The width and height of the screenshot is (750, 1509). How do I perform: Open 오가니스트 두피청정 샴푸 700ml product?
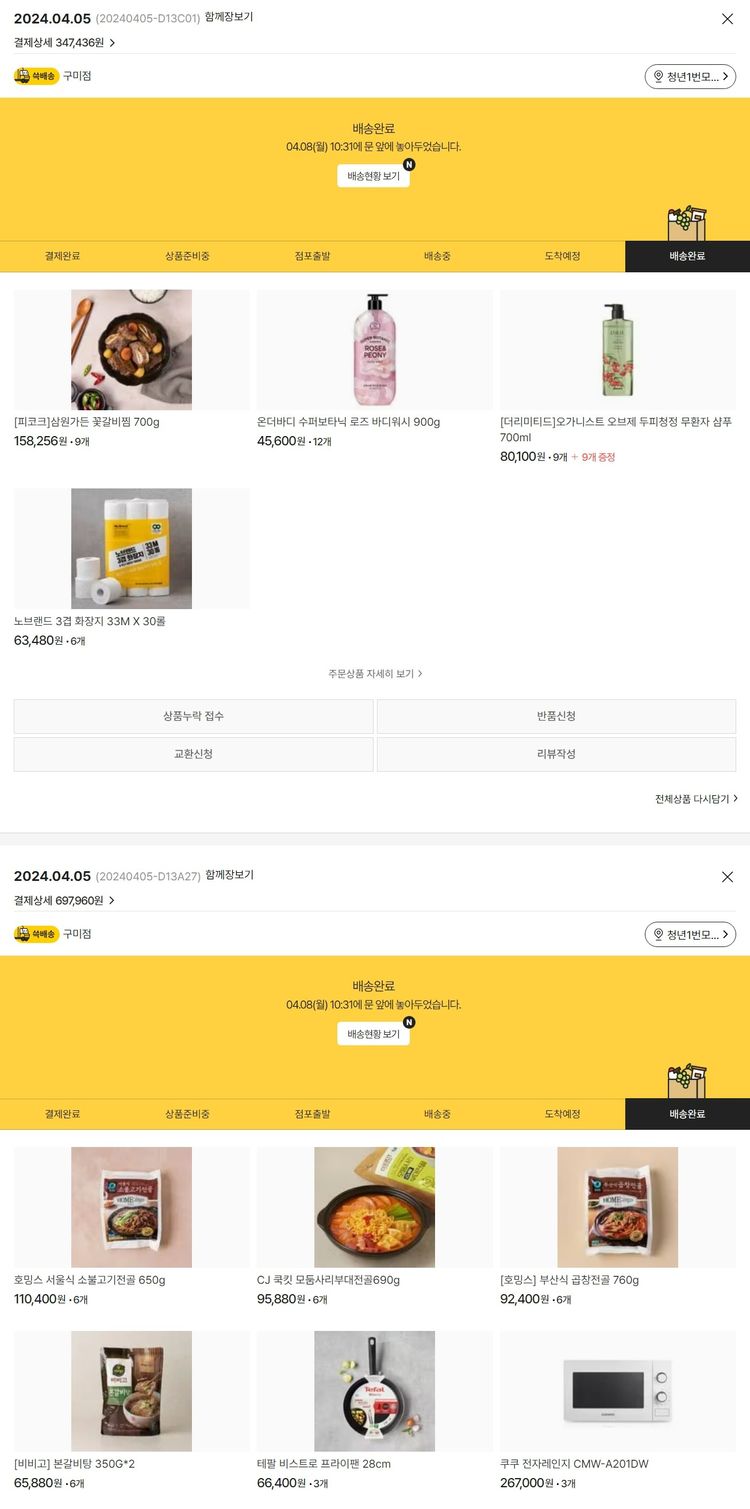pyautogui.click(x=617, y=350)
